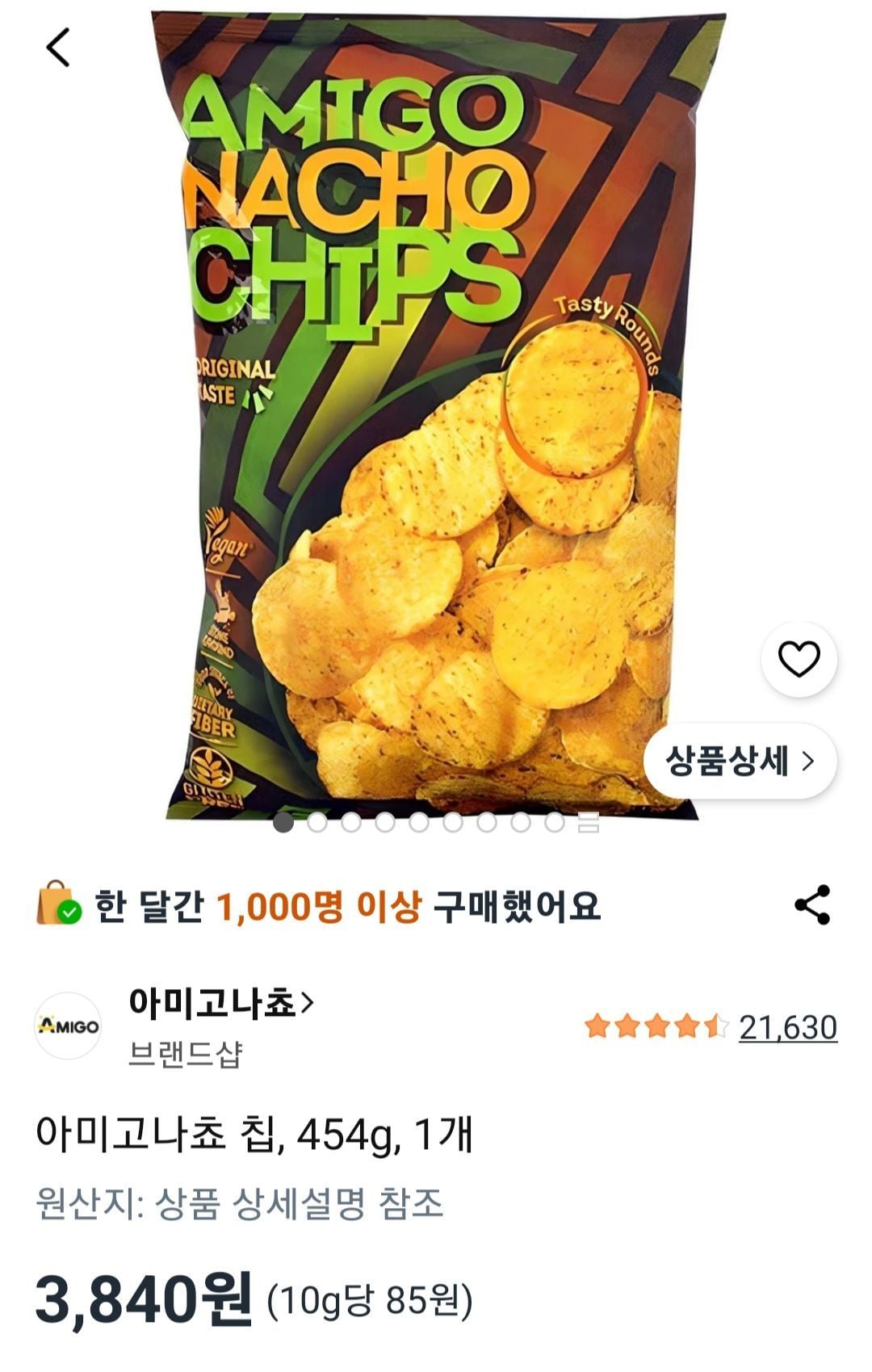Open 상품상세 product details
Viewport: 872px width, 1372px height.
[740, 761]
